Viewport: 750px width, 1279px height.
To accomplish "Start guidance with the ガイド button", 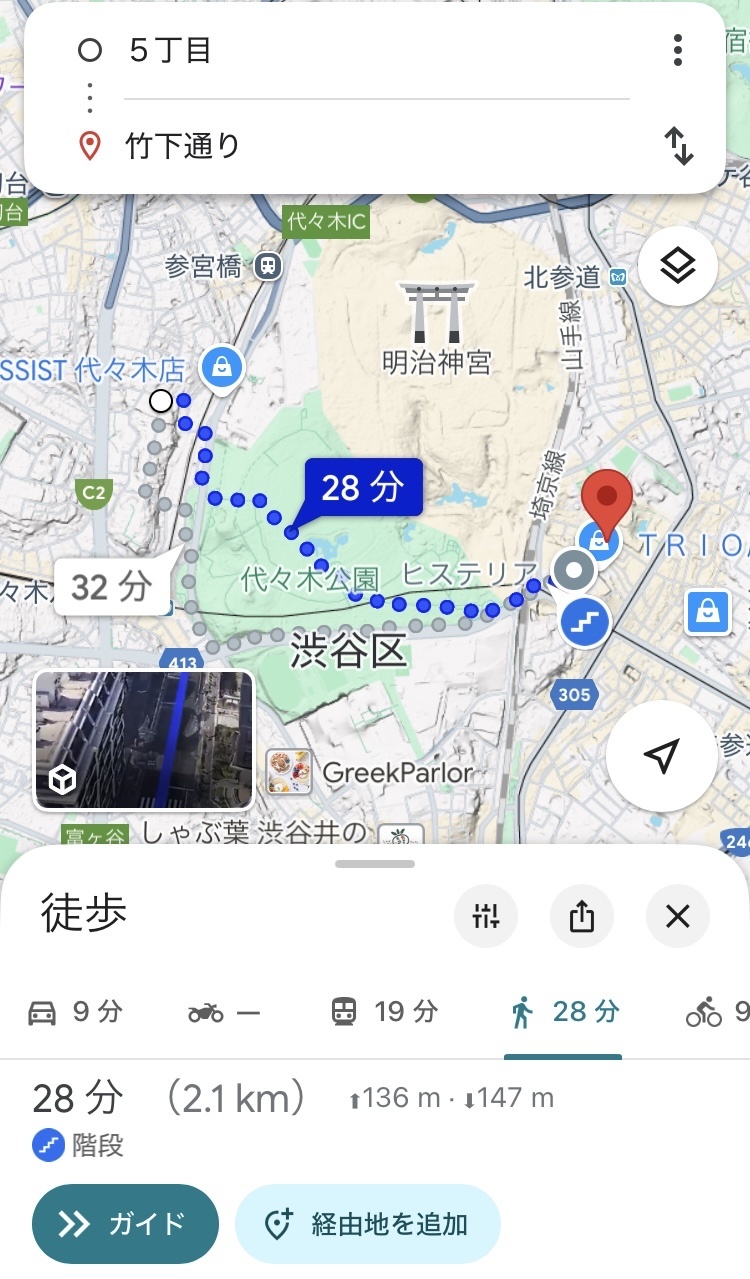I will pos(125,1224).
